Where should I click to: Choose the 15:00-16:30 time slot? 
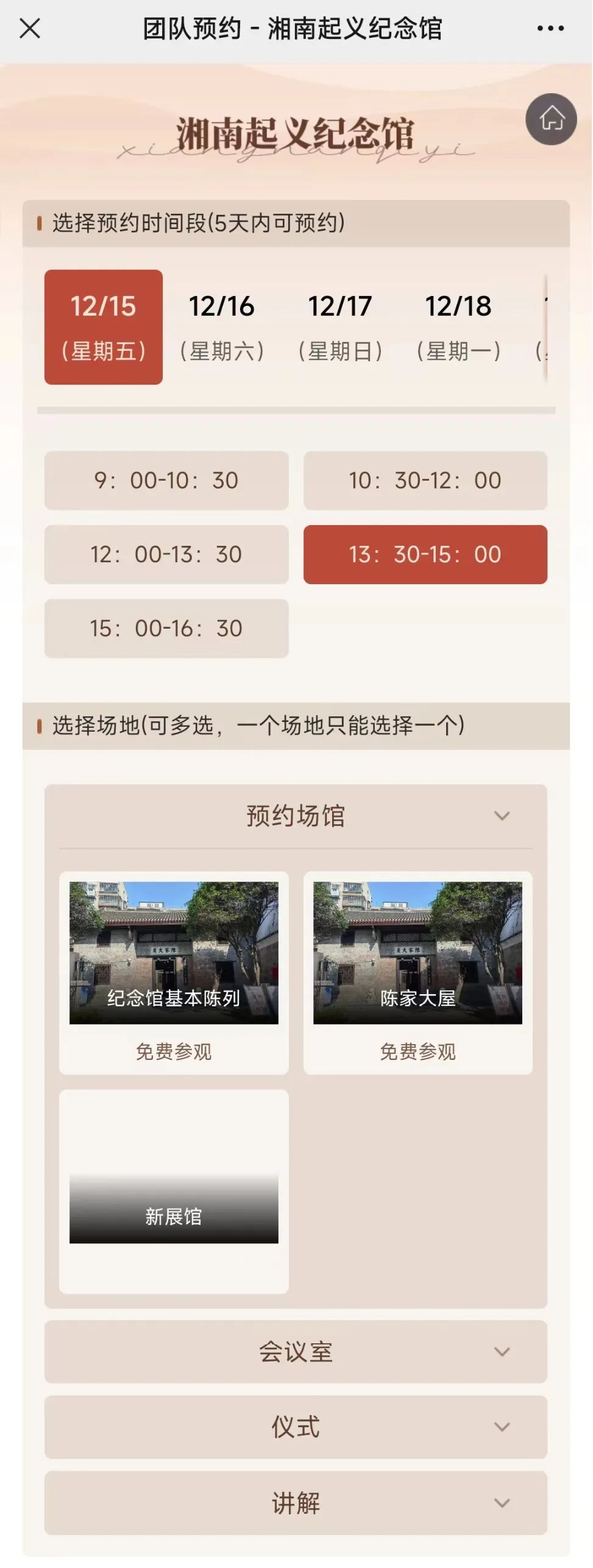tap(166, 628)
